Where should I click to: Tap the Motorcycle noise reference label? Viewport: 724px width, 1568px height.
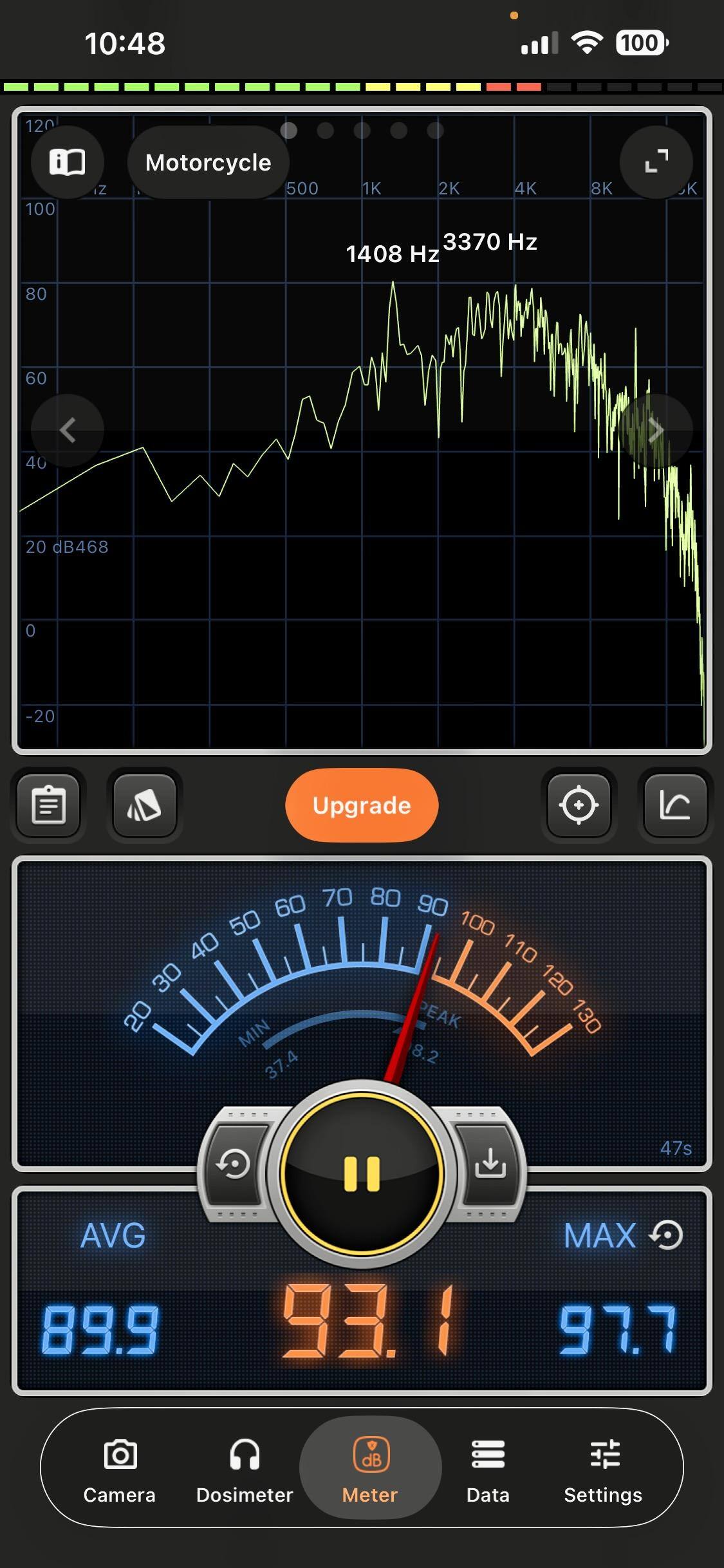(208, 162)
